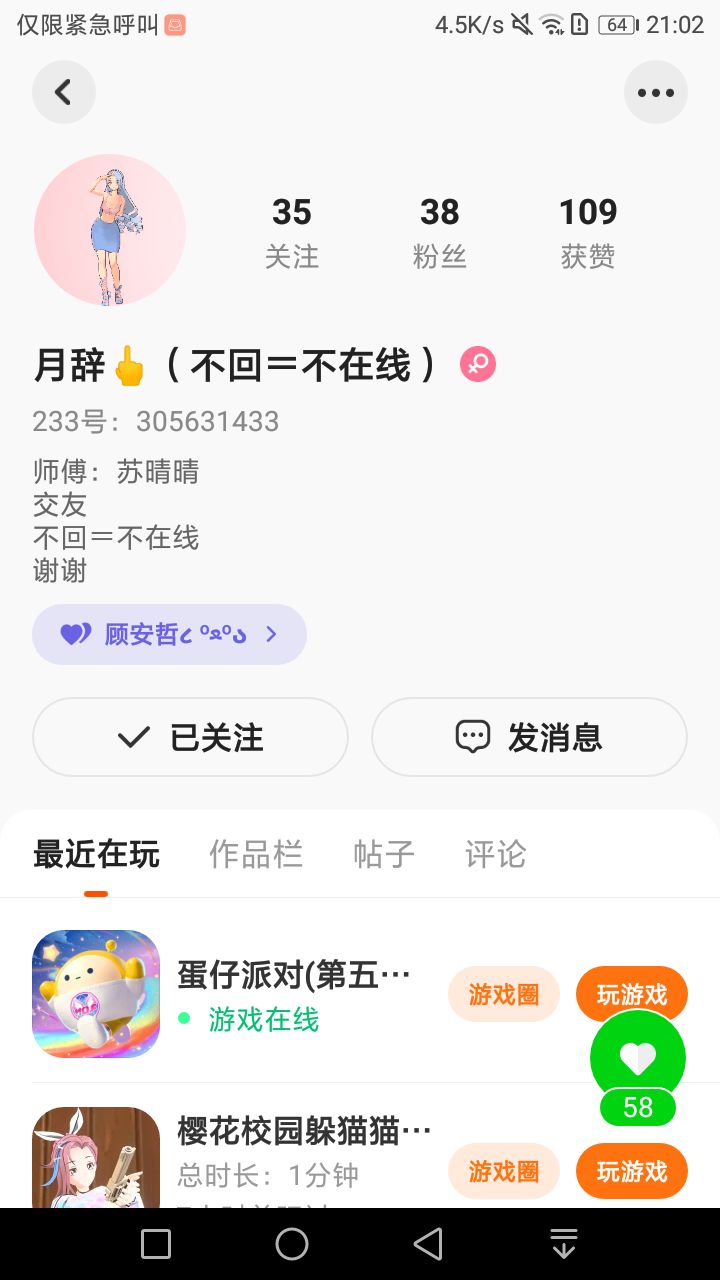The width and height of the screenshot is (720, 1280).
Task: Open the 关注 following list
Action: (x=292, y=232)
